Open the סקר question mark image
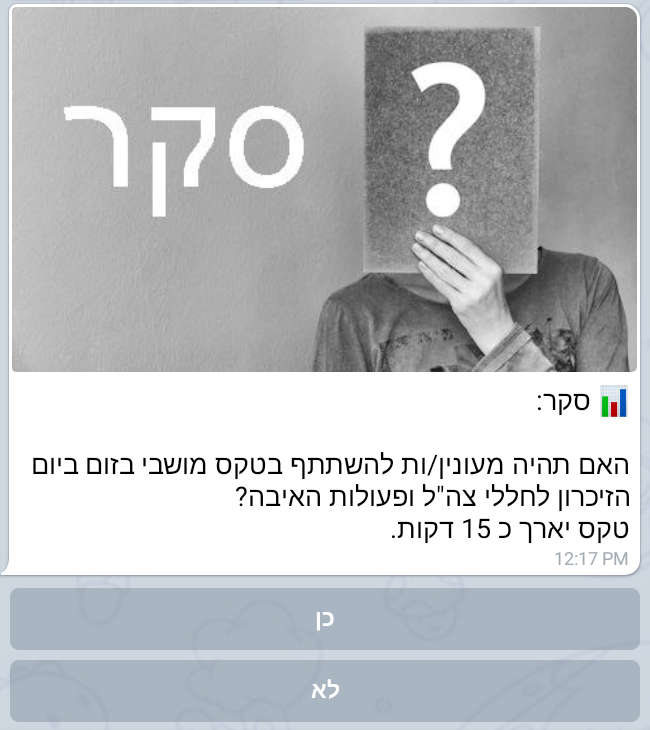 (324, 190)
